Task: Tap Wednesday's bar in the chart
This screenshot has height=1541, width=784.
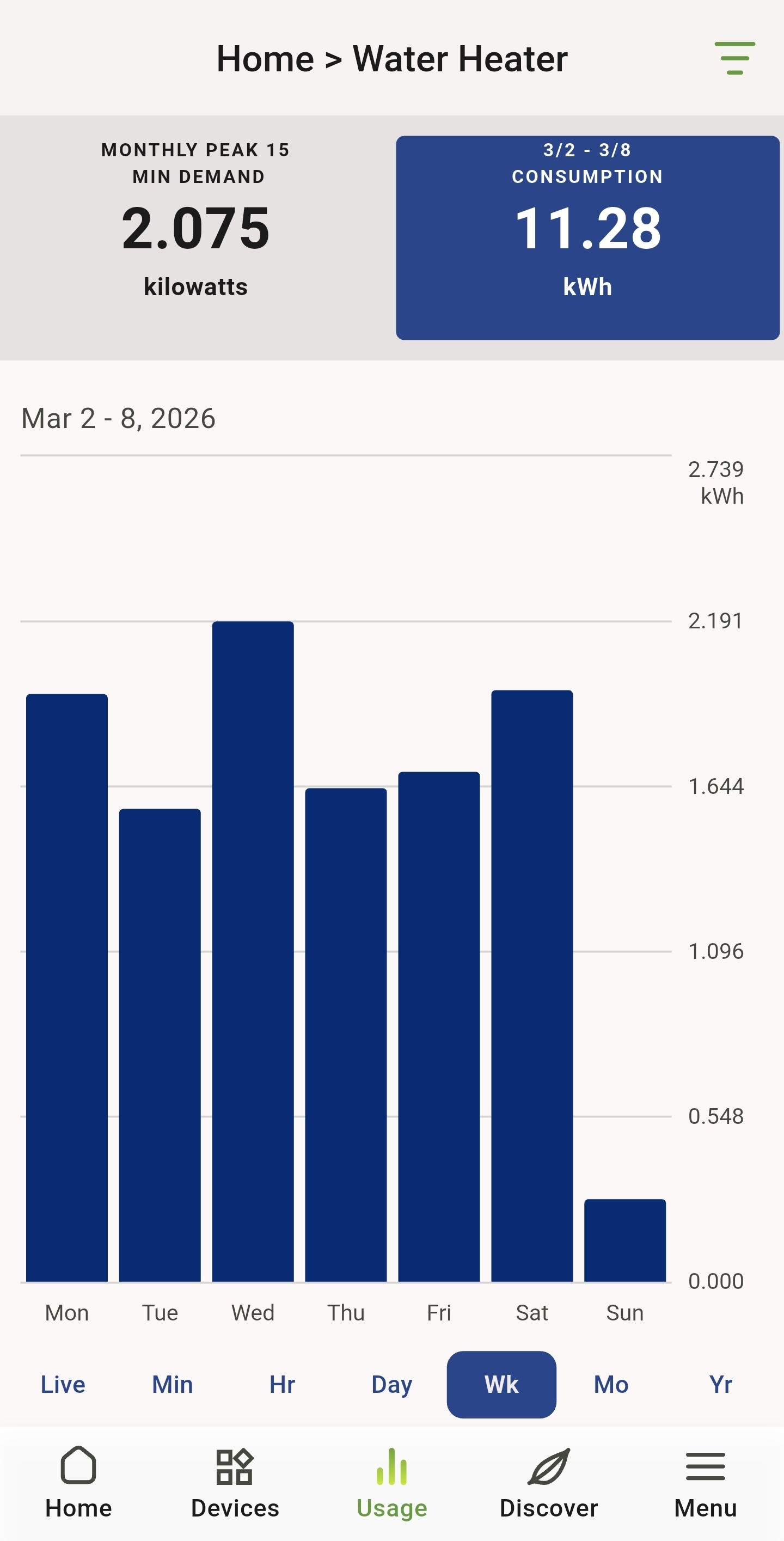Action: pyautogui.click(x=253, y=951)
